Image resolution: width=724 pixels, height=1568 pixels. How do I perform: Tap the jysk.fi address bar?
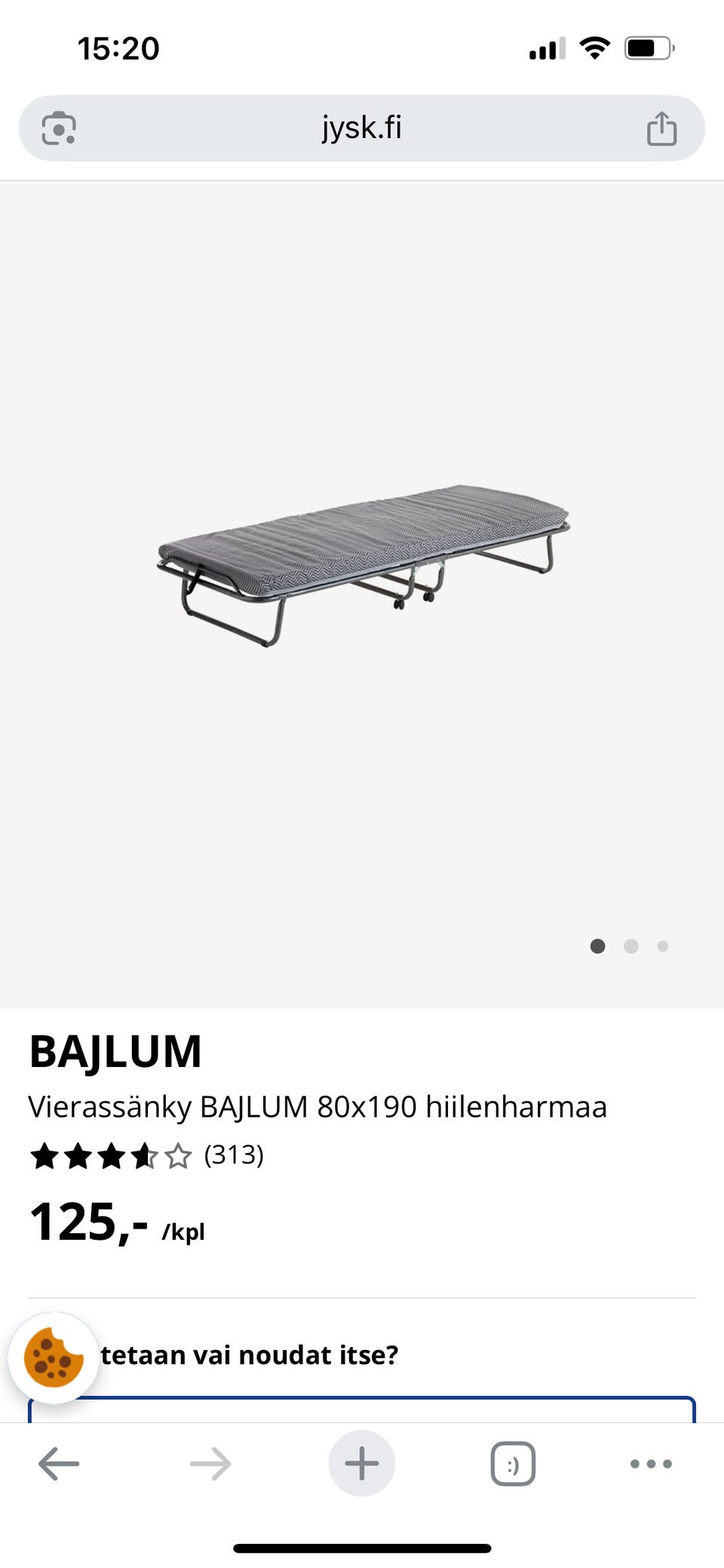(362, 128)
